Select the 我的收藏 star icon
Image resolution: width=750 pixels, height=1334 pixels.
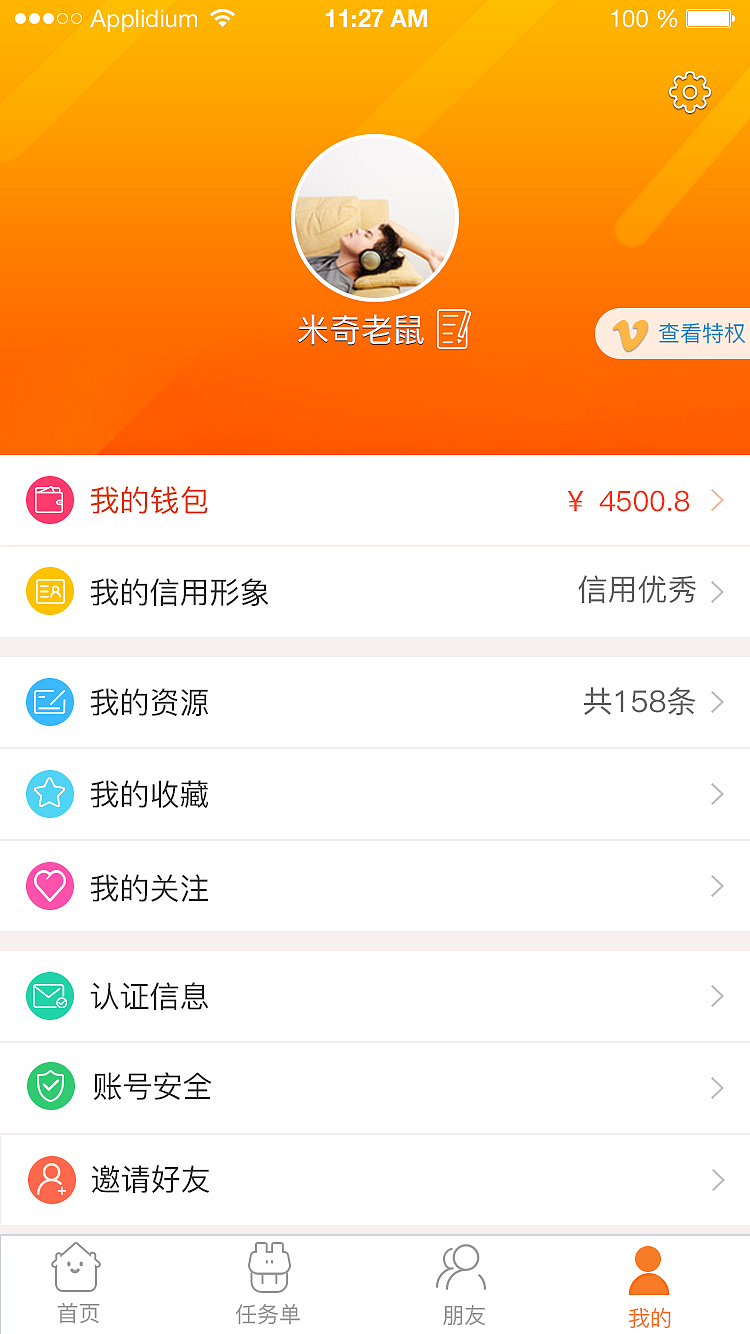point(50,794)
